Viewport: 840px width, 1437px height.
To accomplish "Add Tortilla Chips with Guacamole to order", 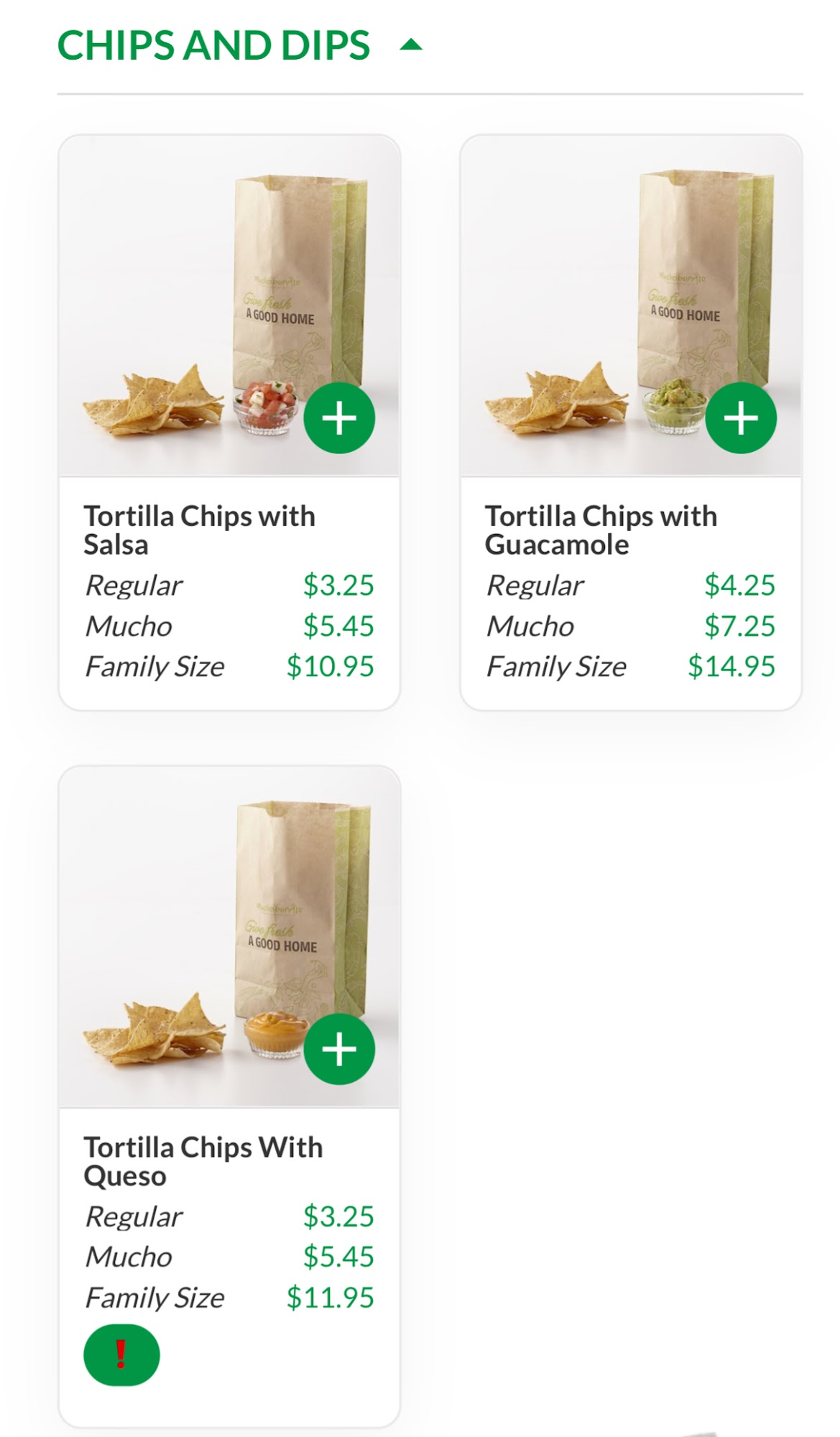I will pyautogui.click(x=741, y=418).
